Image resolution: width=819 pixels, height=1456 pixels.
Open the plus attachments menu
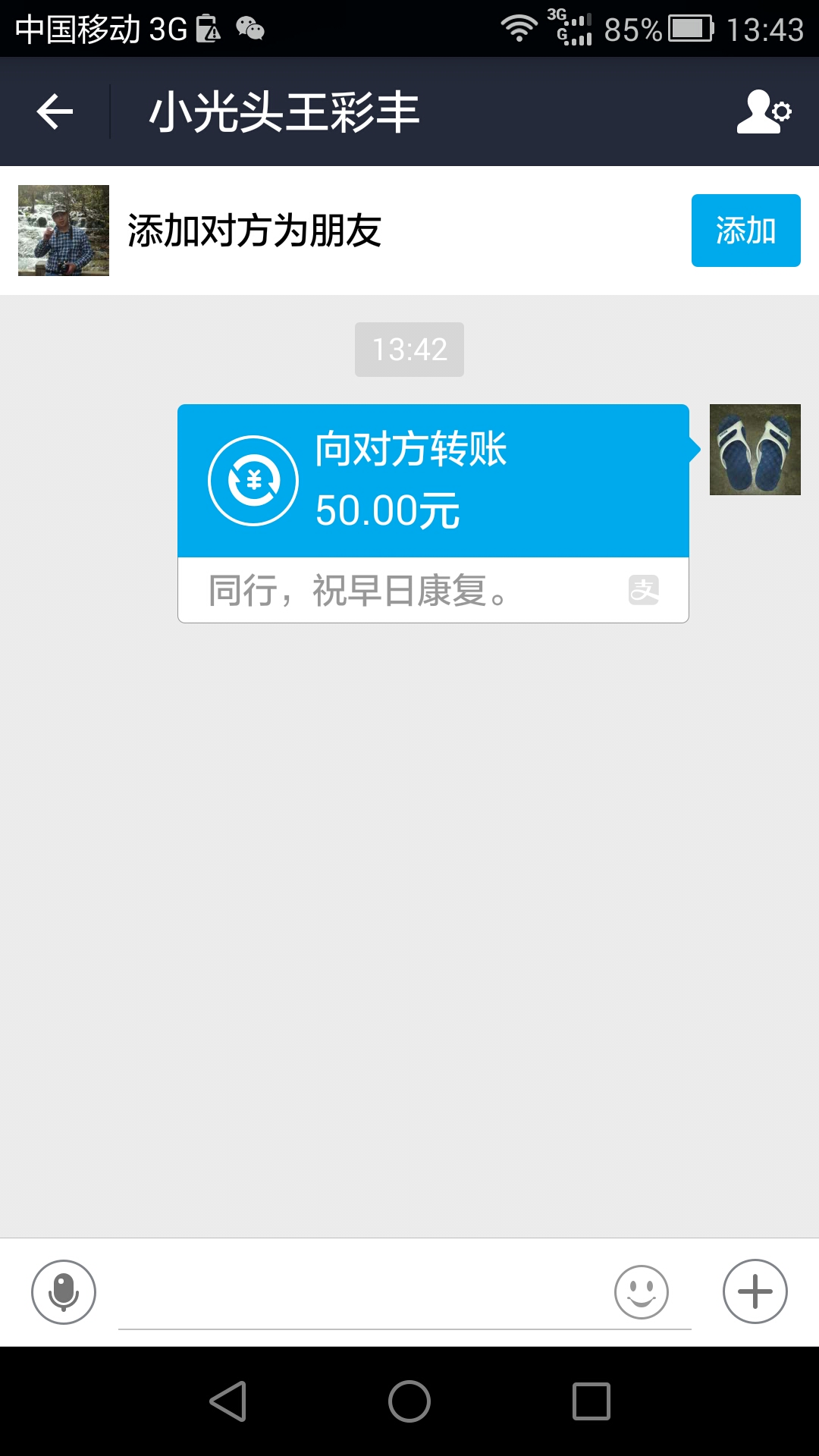(x=755, y=1291)
